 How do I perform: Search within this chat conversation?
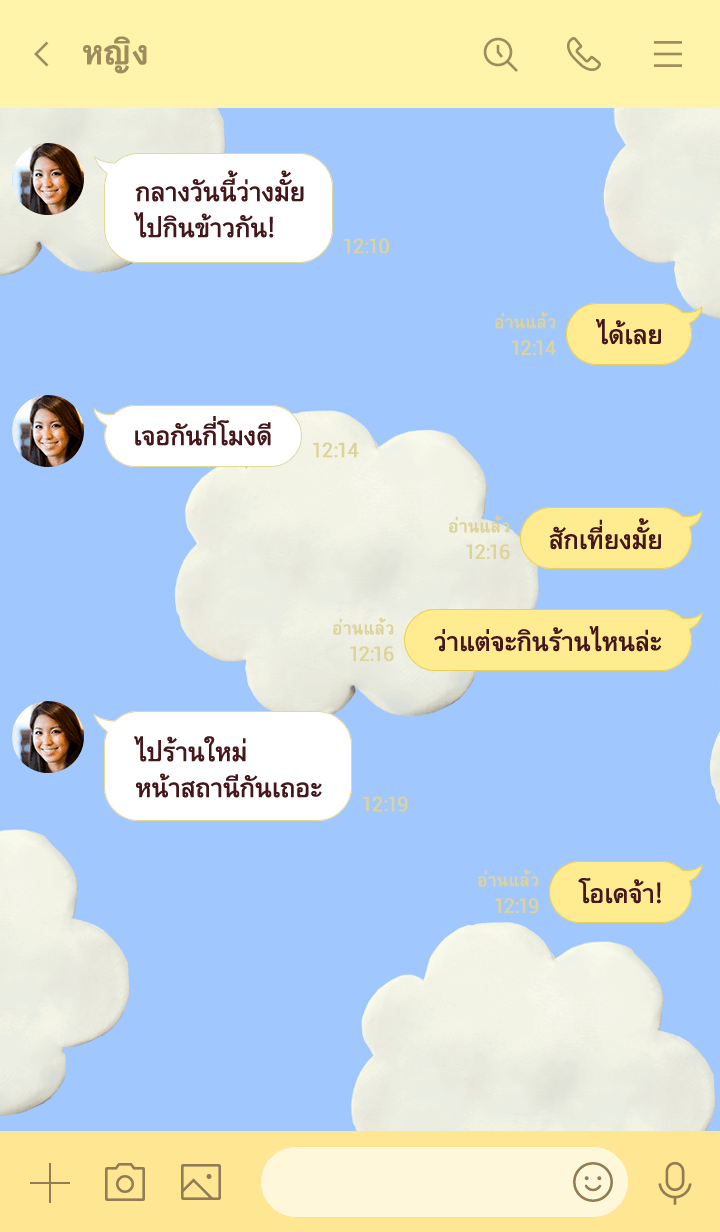pyautogui.click(x=500, y=54)
